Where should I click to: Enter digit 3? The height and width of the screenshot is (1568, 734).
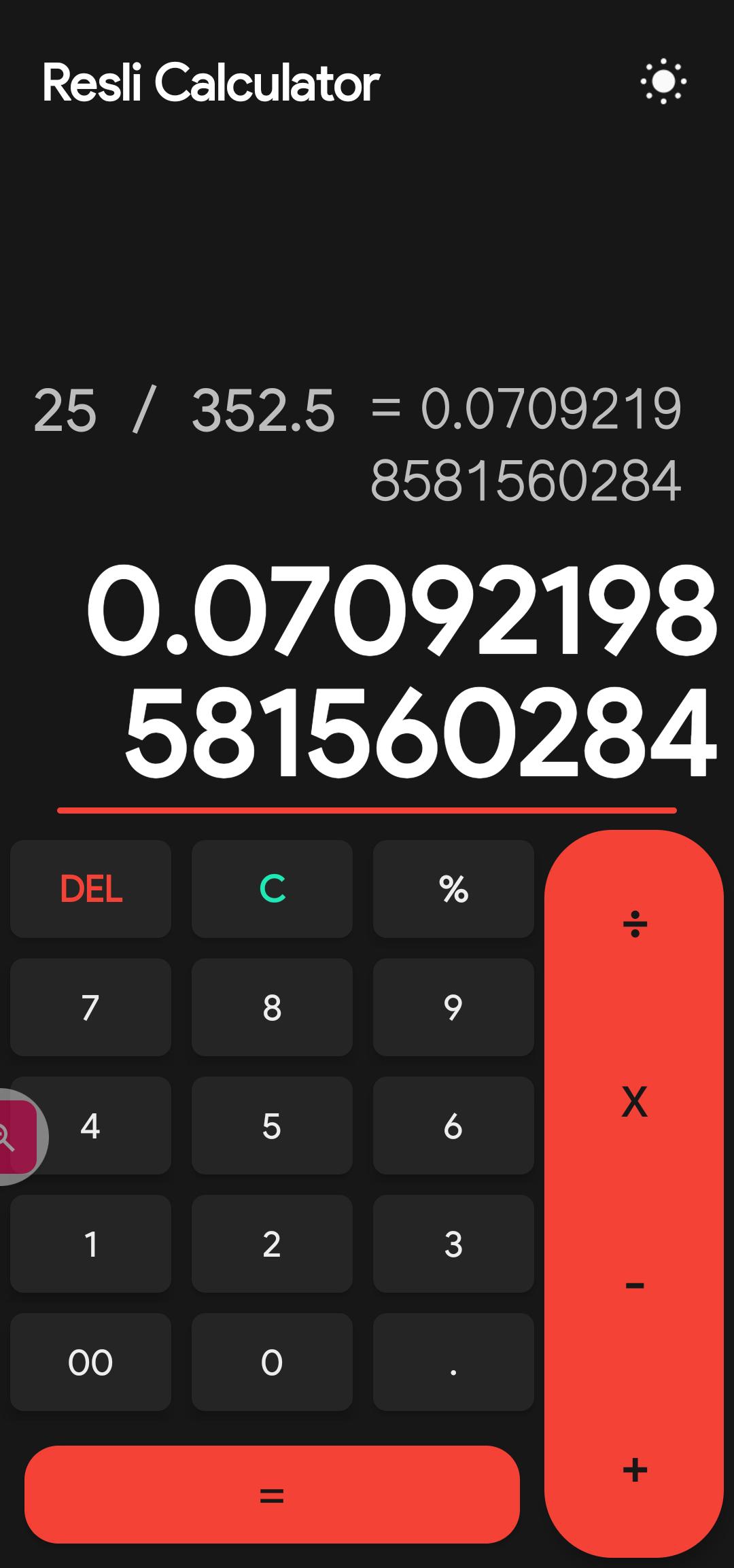(453, 1244)
